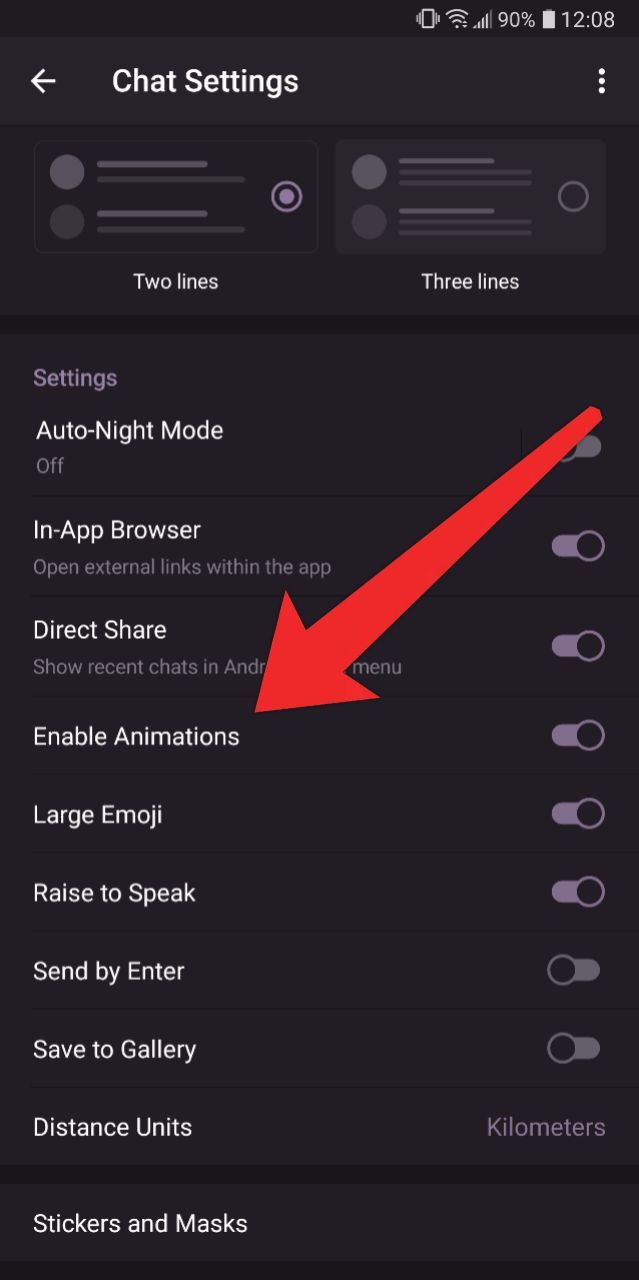
Task: Turn on Send by Enter
Action: pos(574,970)
